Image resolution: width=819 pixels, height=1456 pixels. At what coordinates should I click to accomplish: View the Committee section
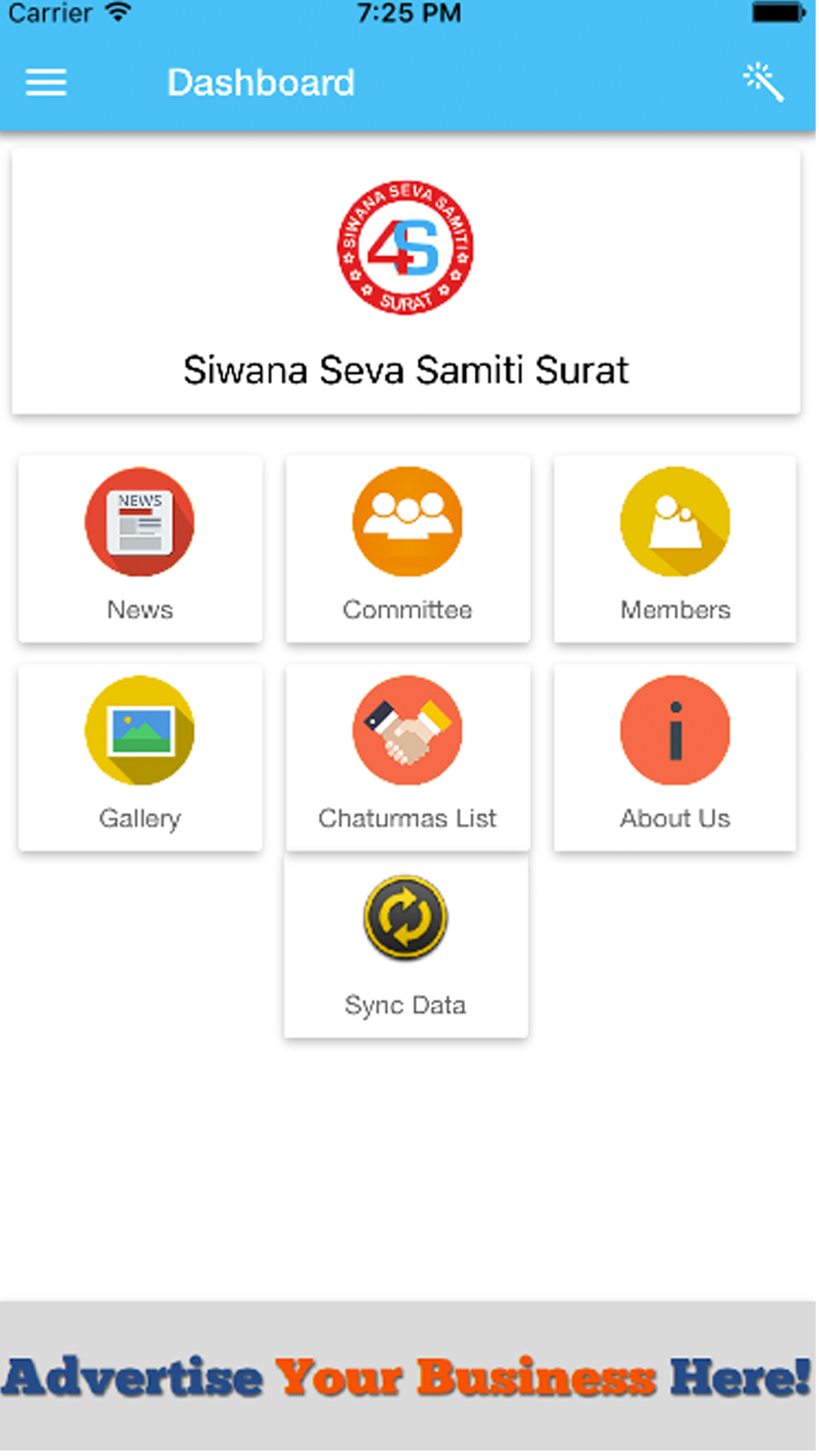click(x=408, y=549)
